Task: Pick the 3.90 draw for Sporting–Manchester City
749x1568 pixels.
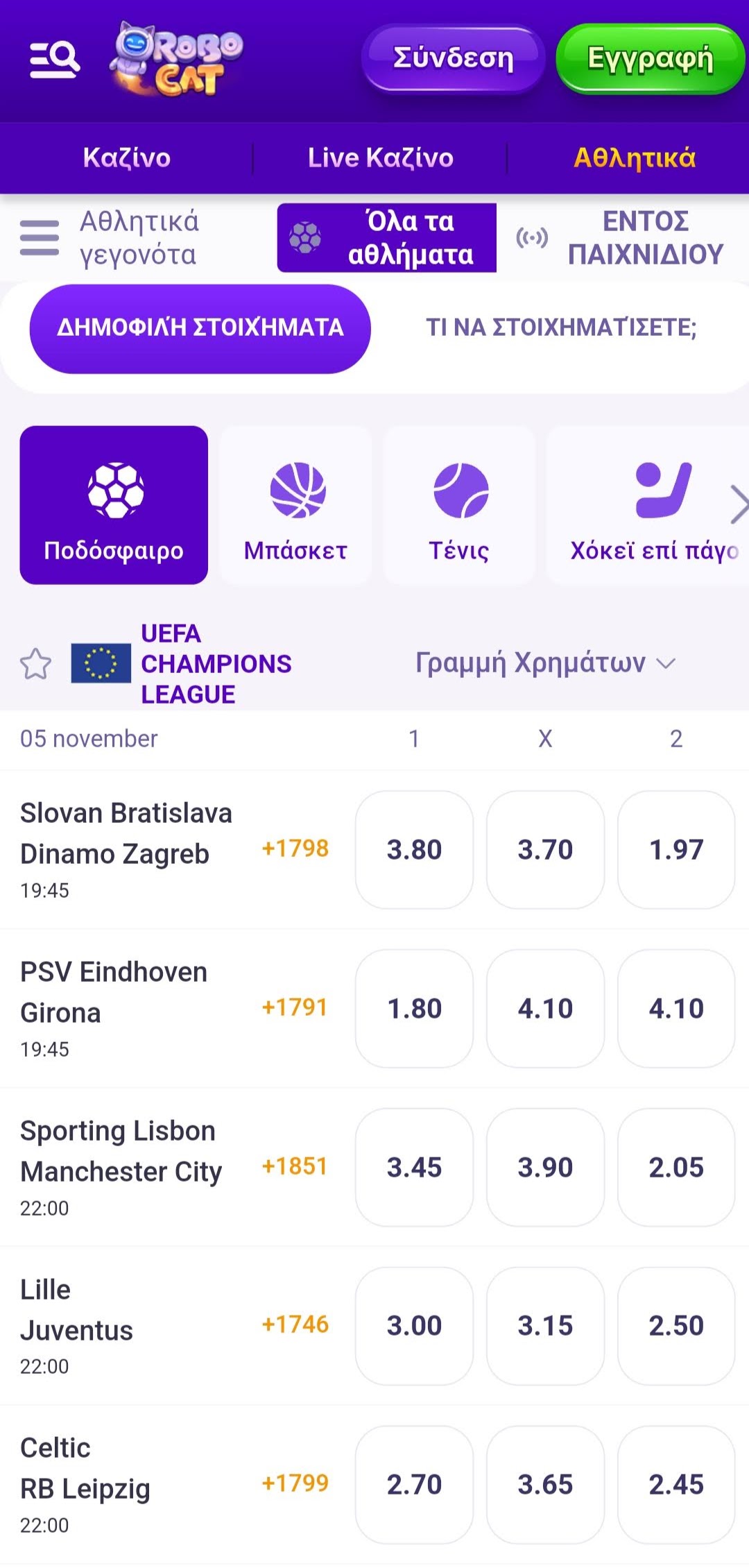Action: click(x=545, y=1168)
